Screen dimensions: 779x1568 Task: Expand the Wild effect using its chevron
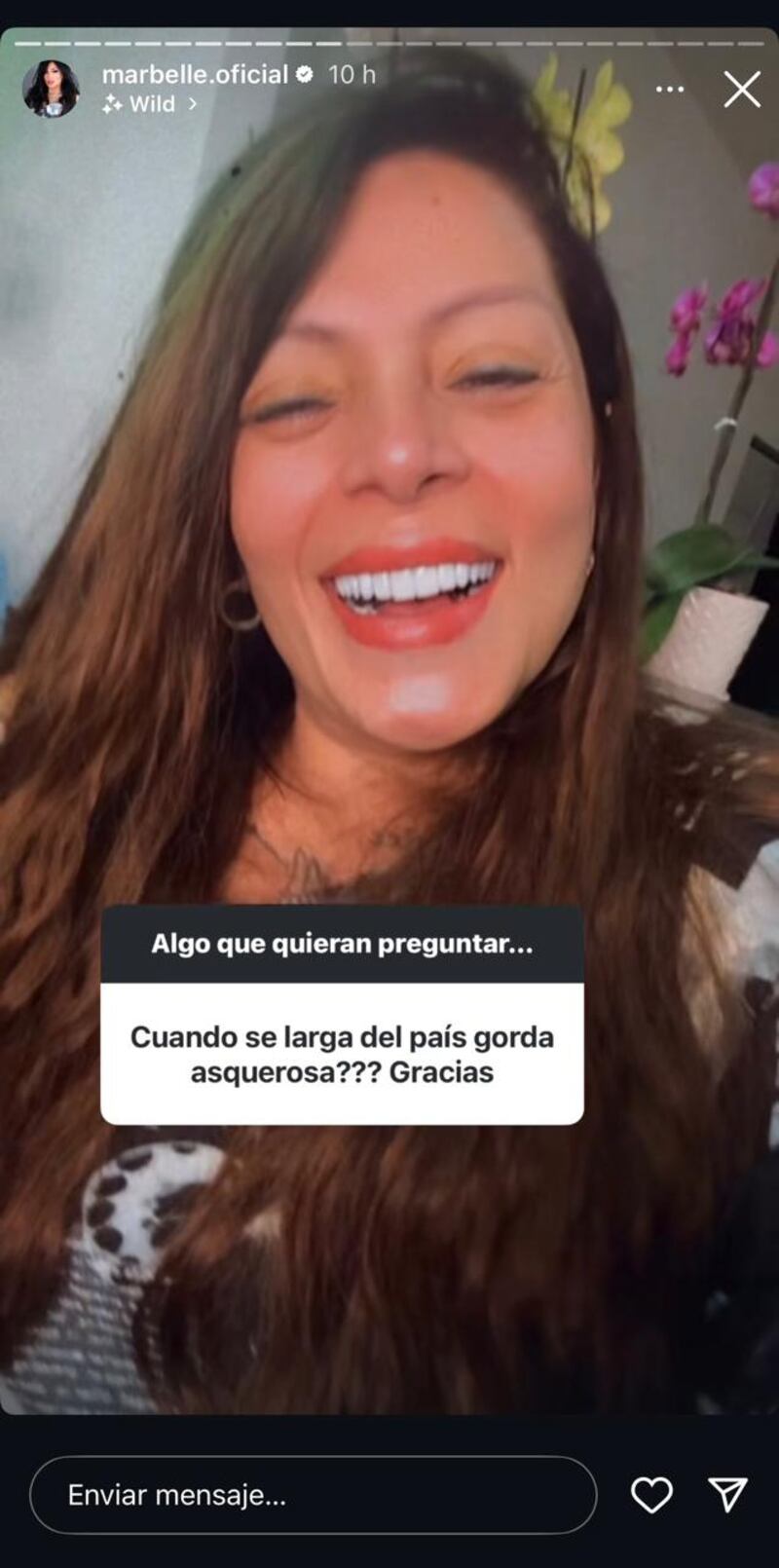pyautogui.click(x=191, y=103)
